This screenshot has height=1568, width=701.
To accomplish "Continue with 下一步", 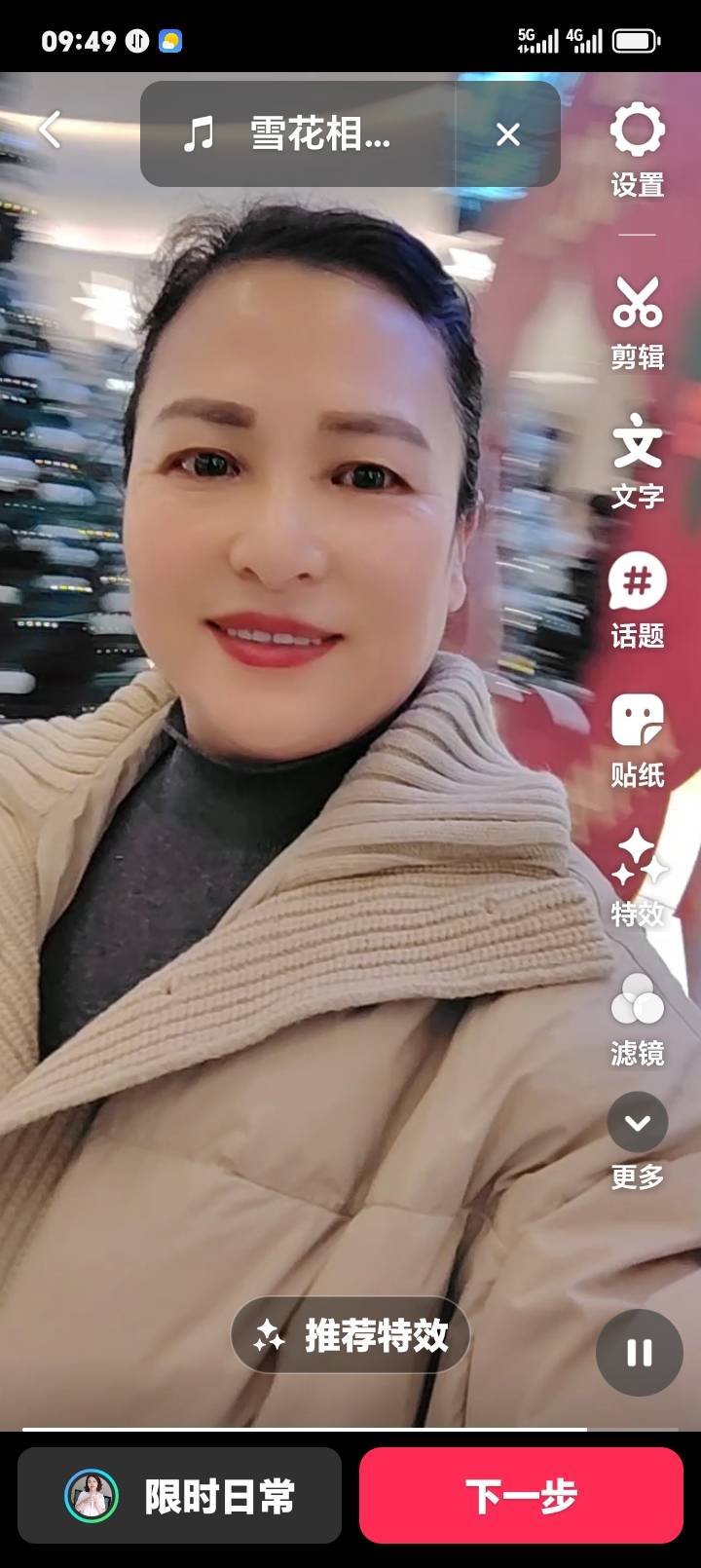I will click(x=521, y=1496).
